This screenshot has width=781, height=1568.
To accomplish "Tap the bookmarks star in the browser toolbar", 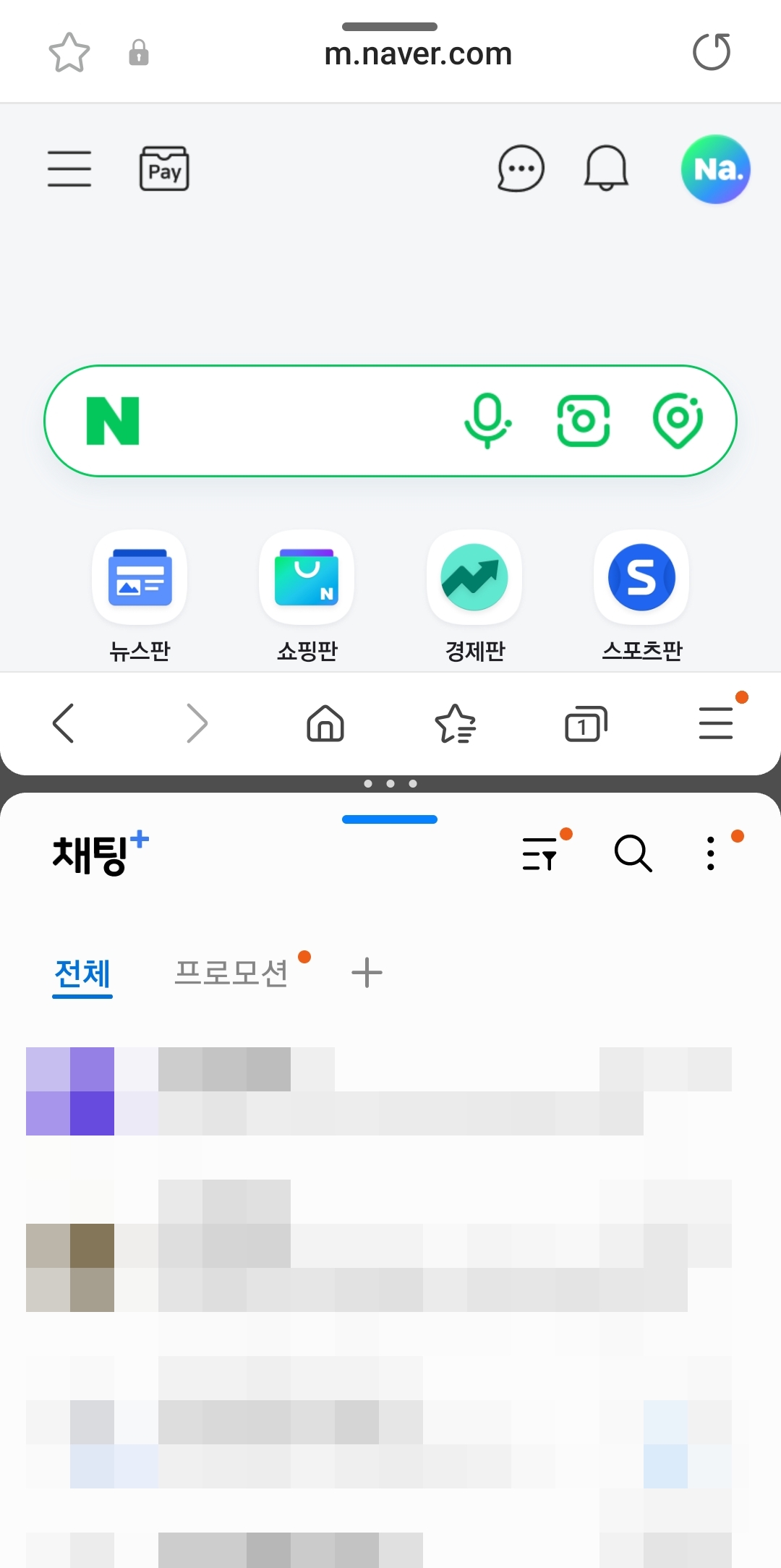I will pyautogui.click(x=456, y=724).
